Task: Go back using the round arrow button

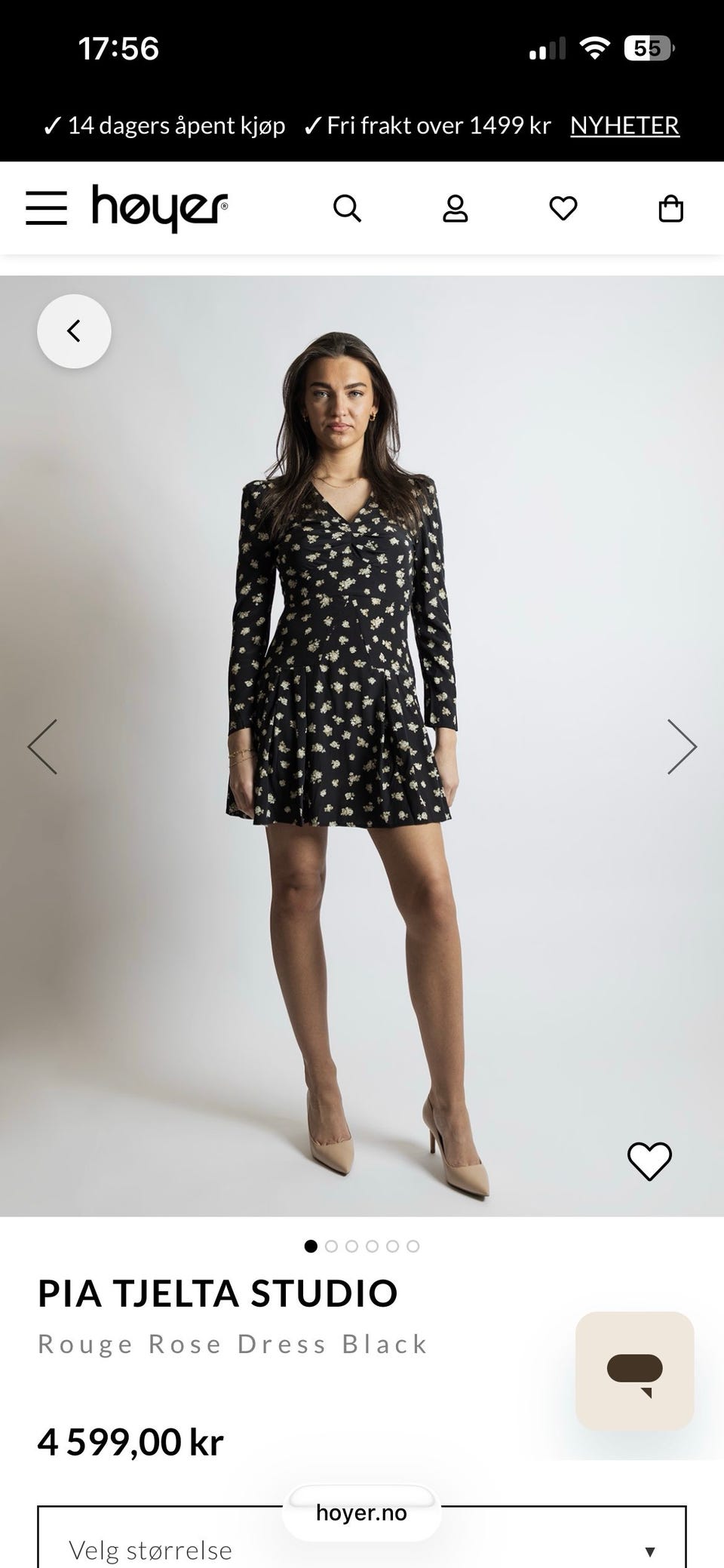Action: pyautogui.click(x=74, y=331)
